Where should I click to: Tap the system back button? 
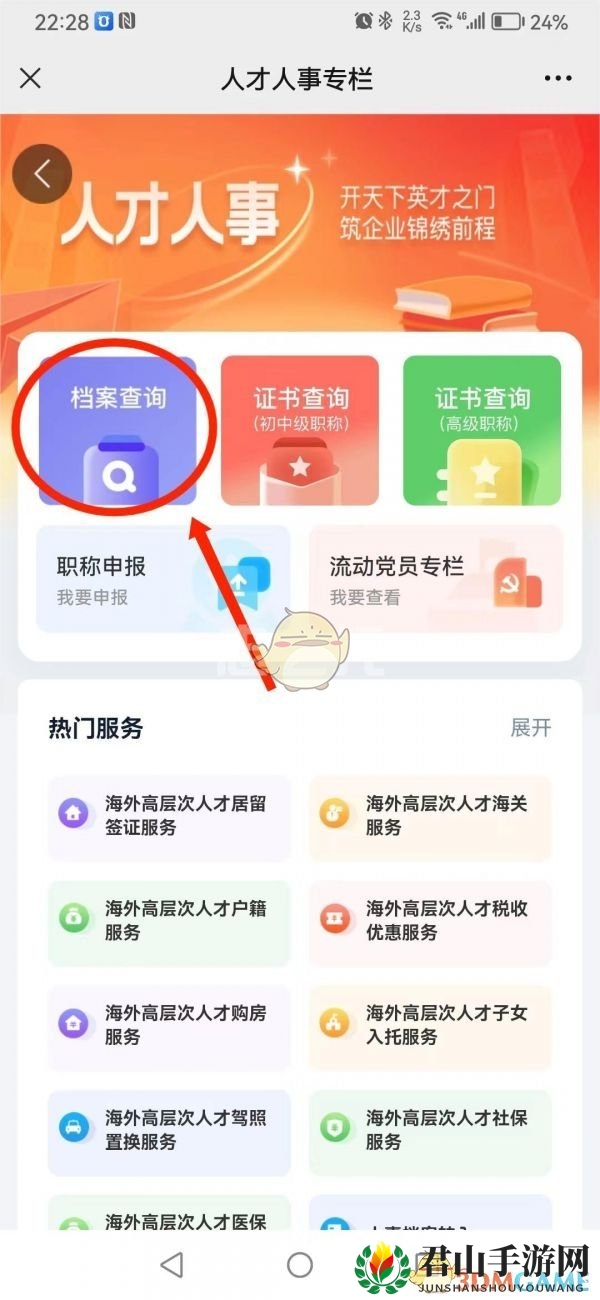172,1265
